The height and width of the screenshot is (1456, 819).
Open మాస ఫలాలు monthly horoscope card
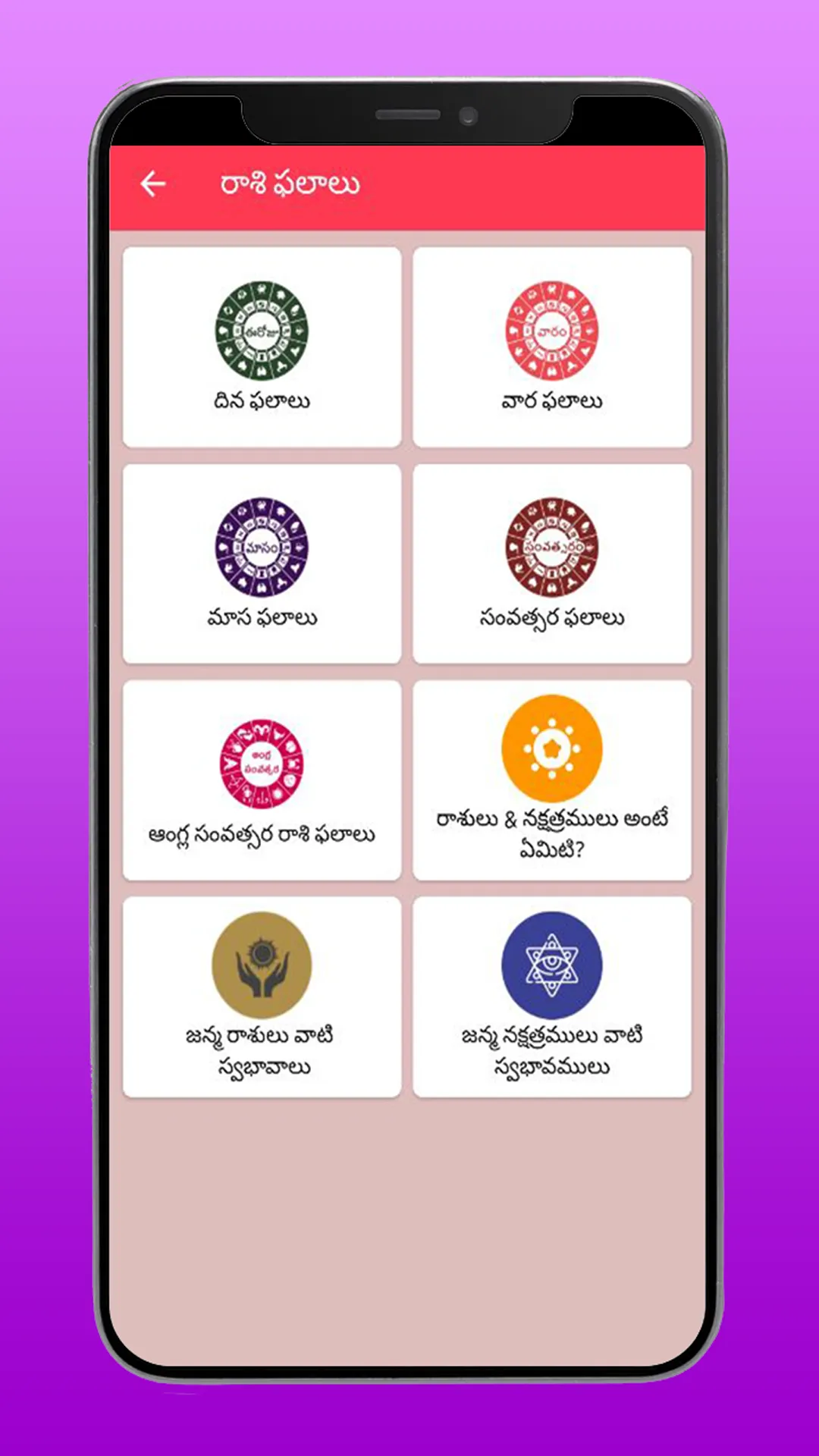(262, 565)
